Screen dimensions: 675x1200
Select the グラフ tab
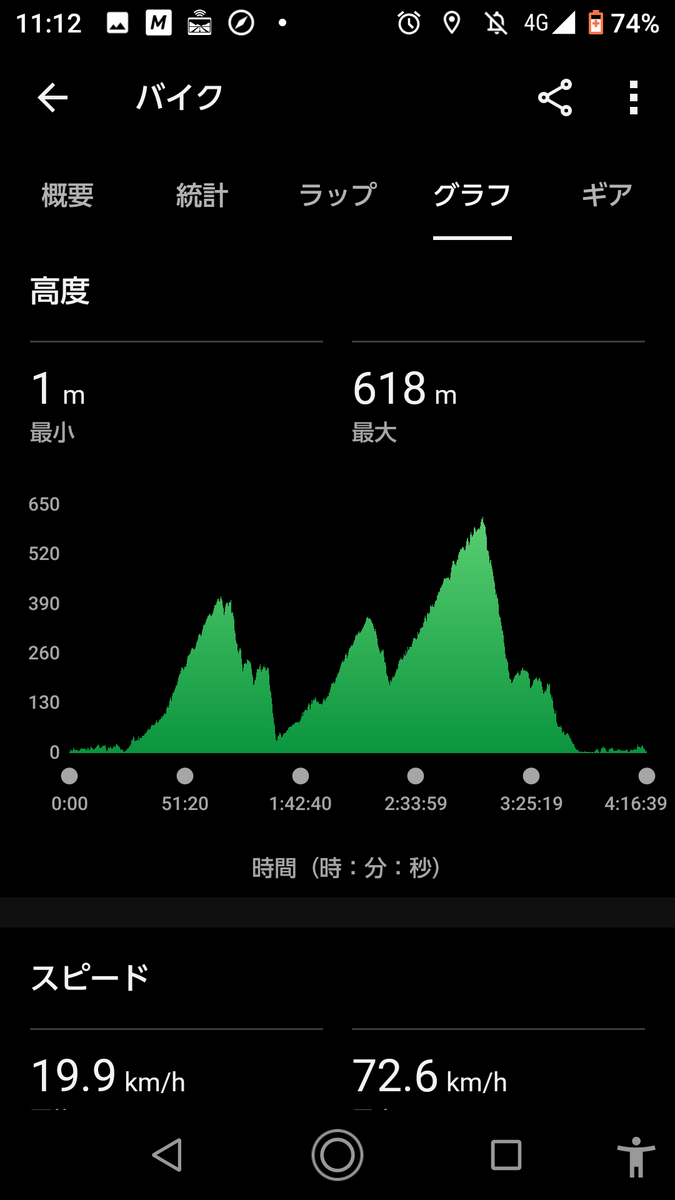point(472,194)
